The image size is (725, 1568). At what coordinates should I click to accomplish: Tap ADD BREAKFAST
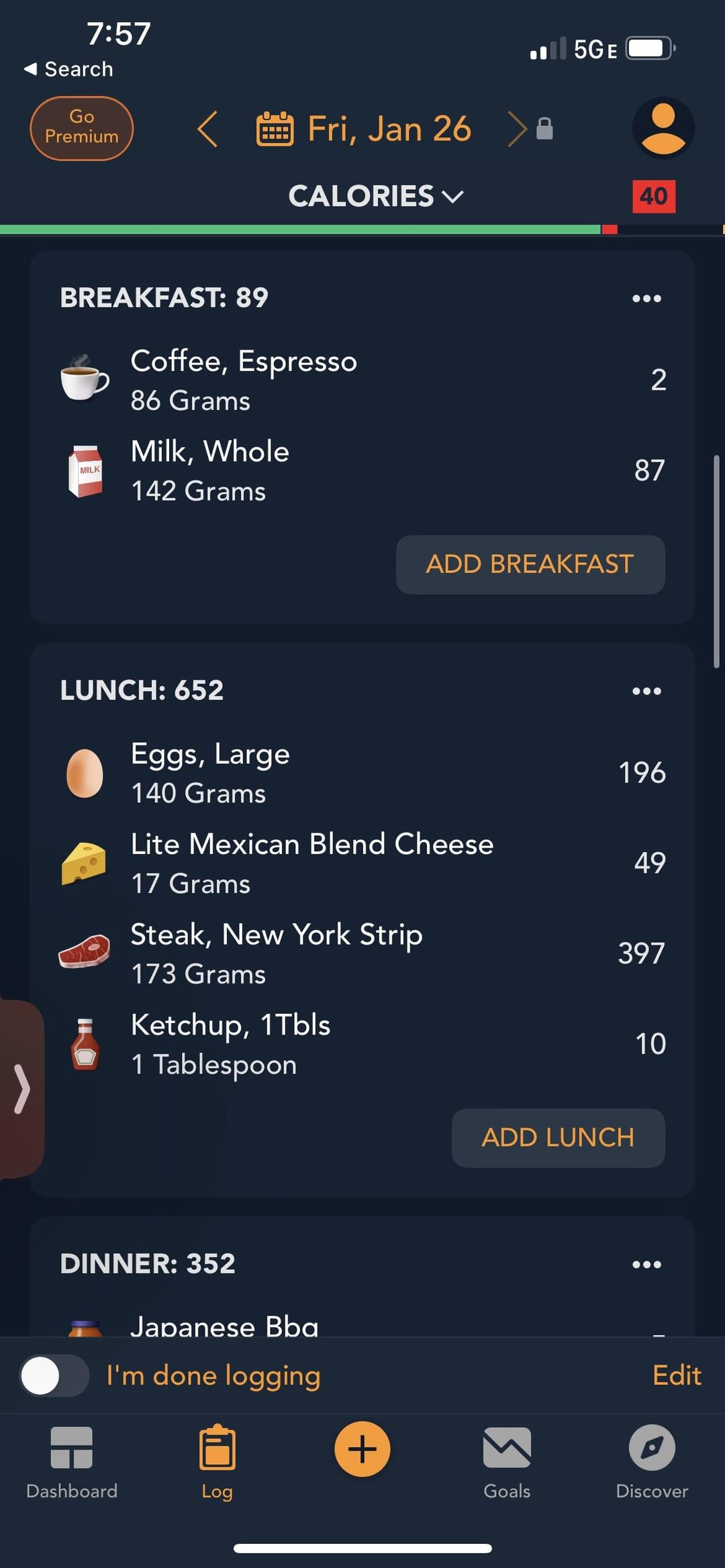tap(530, 564)
